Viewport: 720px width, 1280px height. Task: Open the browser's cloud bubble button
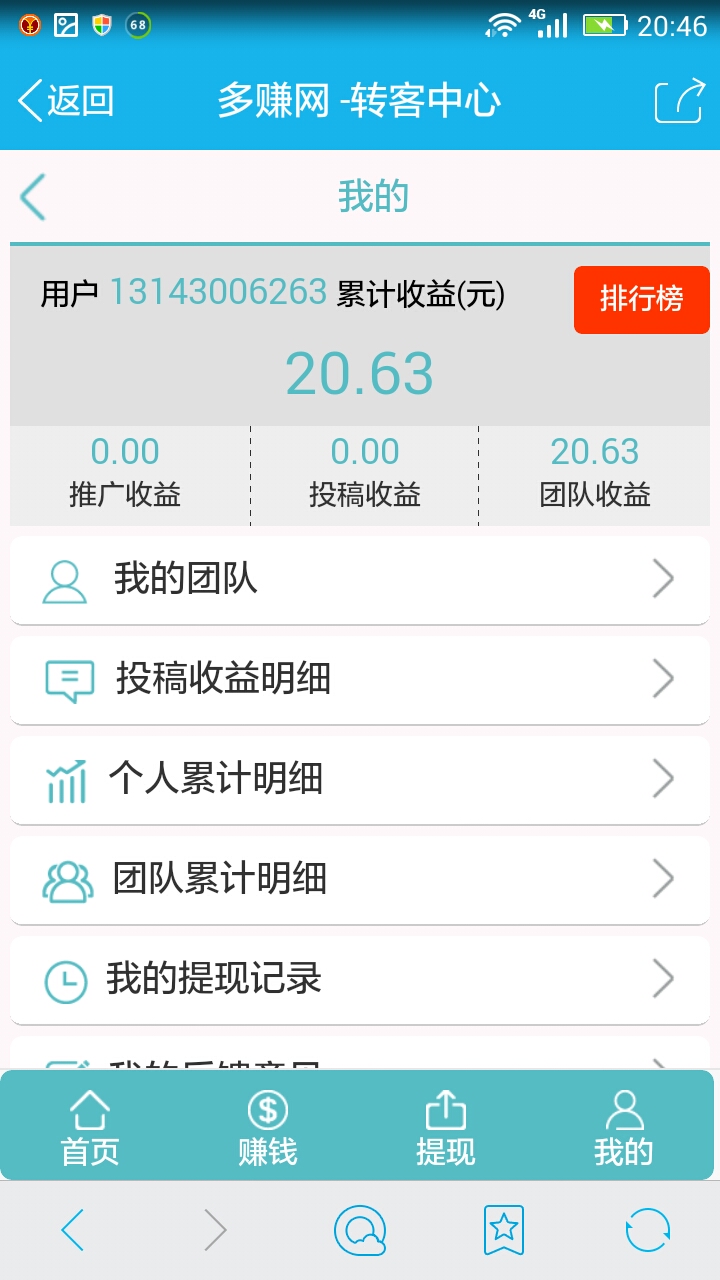click(x=360, y=1230)
